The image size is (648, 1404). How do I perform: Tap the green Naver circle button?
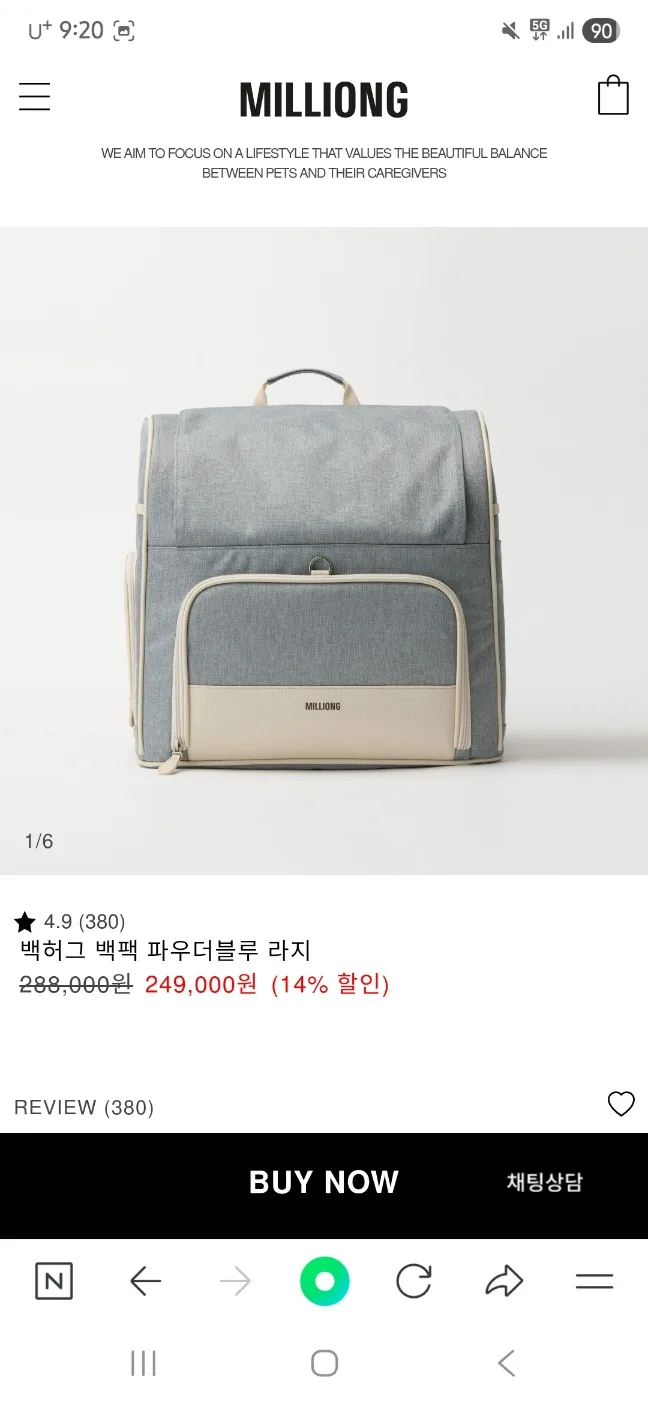(x=324, y=1281)
